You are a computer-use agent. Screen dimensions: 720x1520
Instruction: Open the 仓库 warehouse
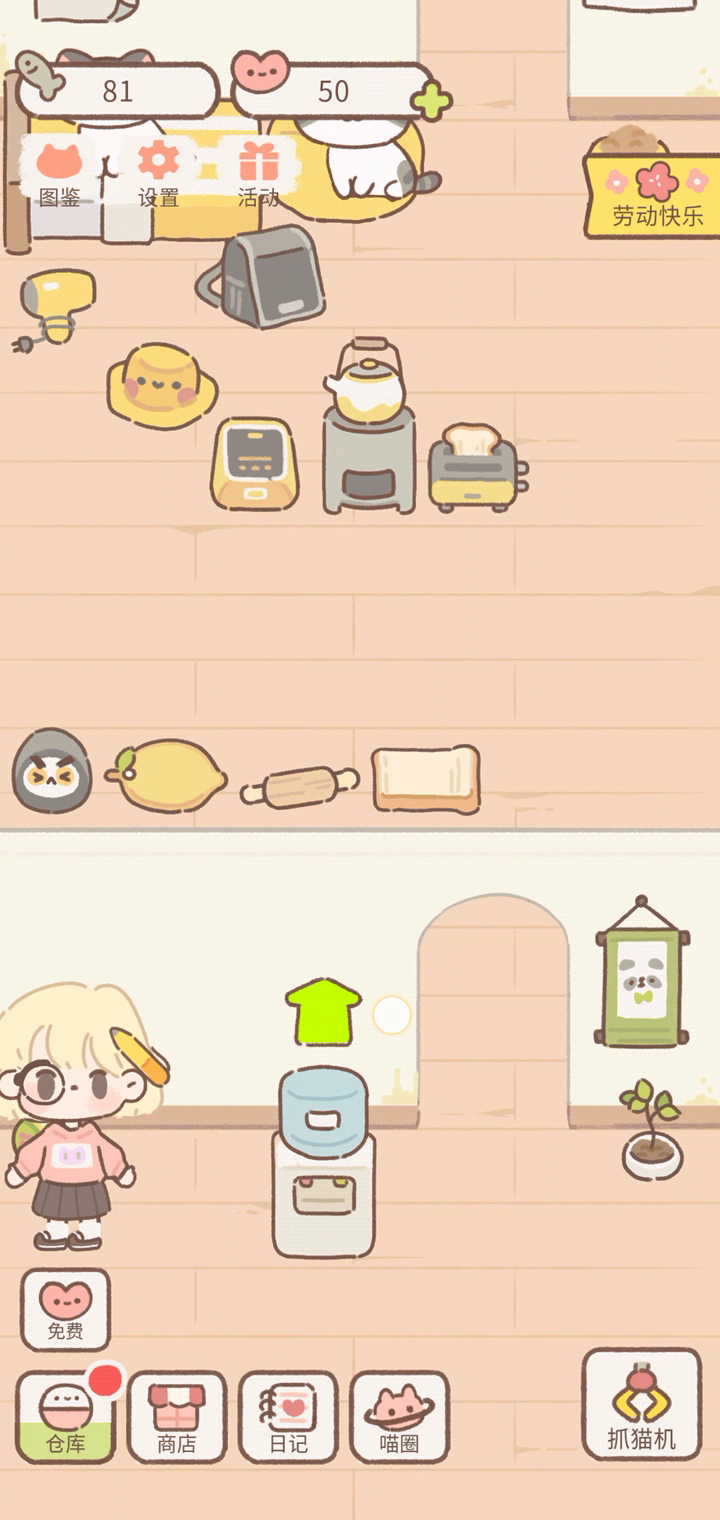coord(66,1416)
